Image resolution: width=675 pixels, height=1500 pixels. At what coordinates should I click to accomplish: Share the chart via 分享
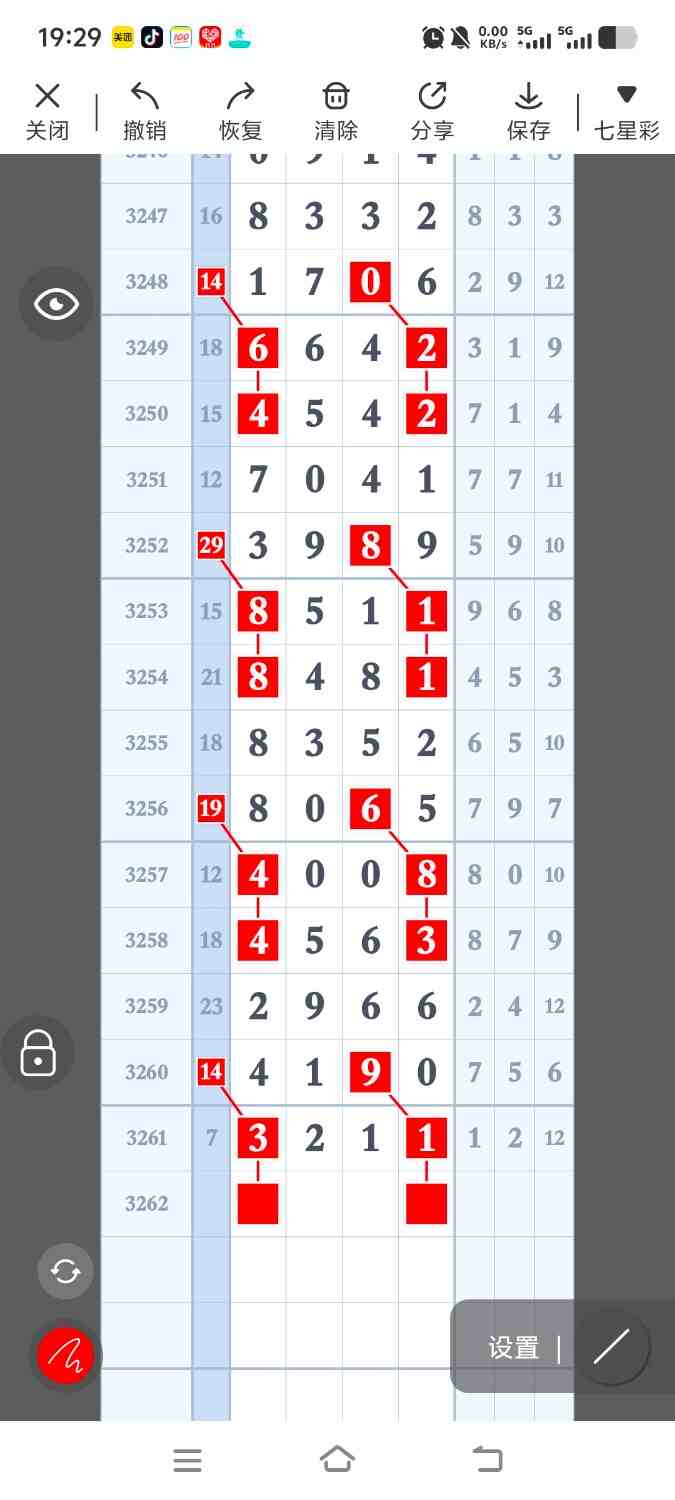pos(432,111)
